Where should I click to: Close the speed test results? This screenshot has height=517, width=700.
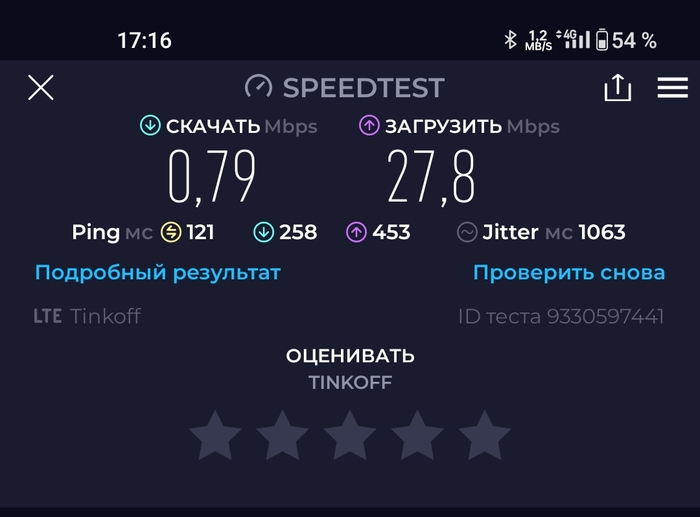coord(41,88)
